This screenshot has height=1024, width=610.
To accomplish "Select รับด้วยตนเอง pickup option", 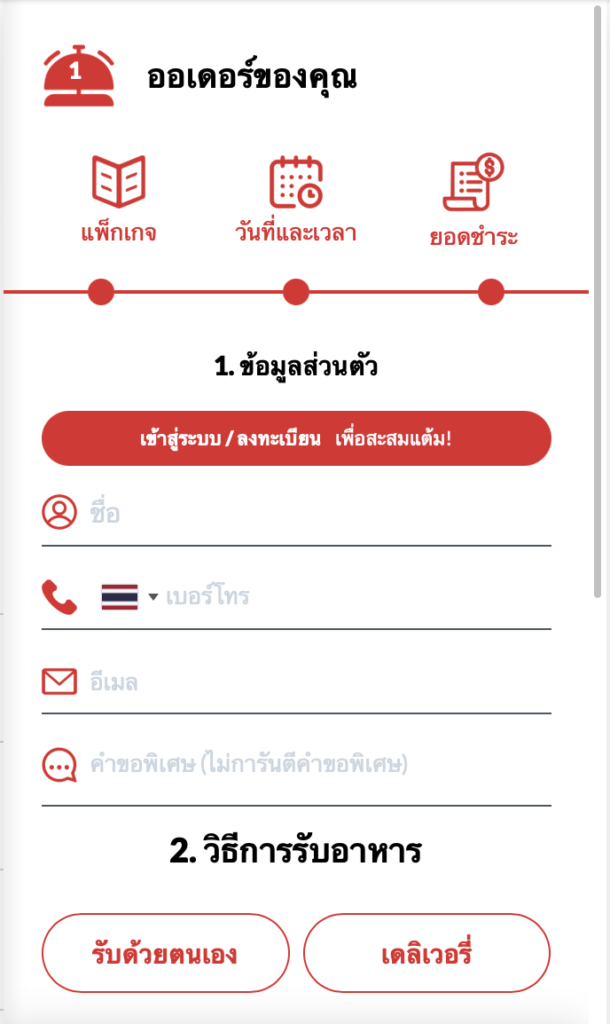I will click(x=165, y=953).
